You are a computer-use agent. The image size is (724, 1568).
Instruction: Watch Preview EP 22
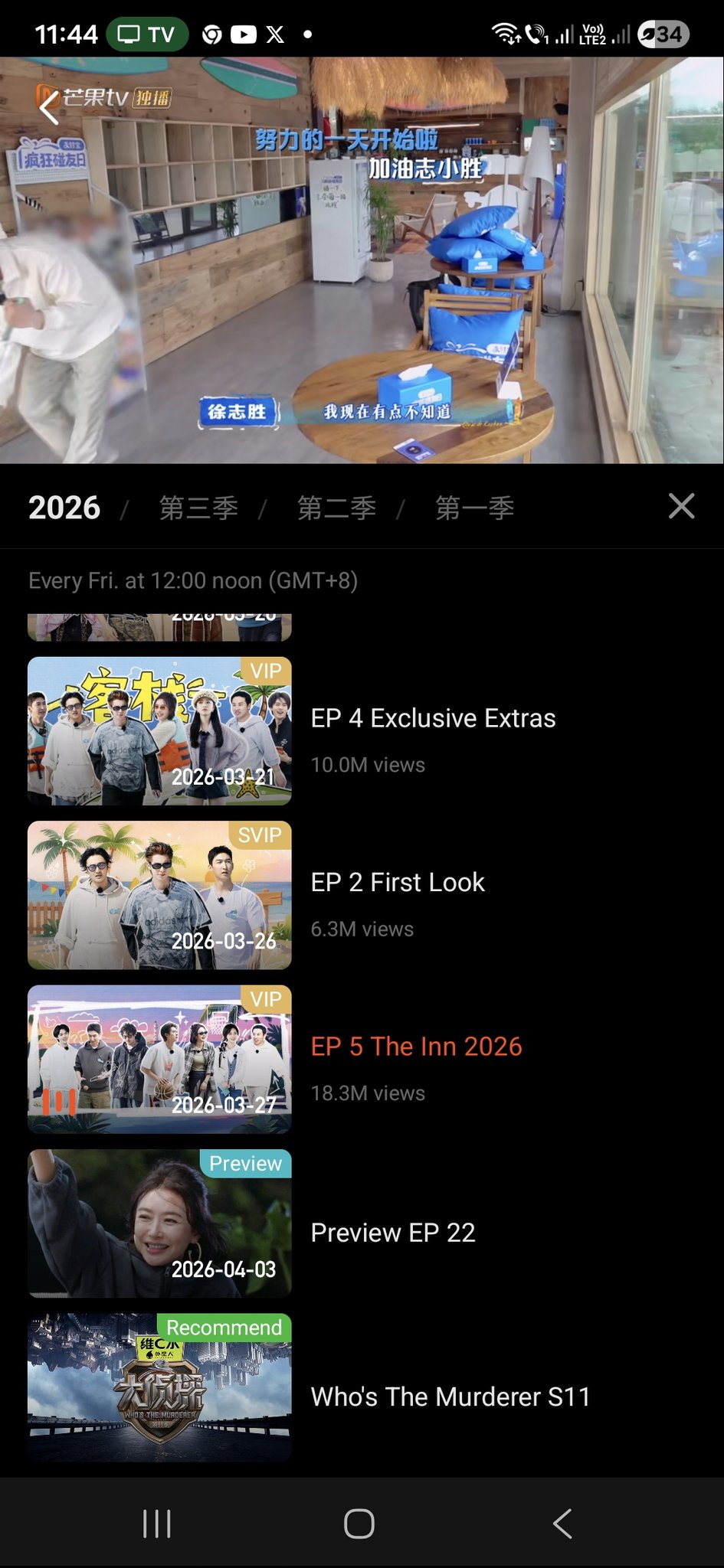tap(393, 1233)
